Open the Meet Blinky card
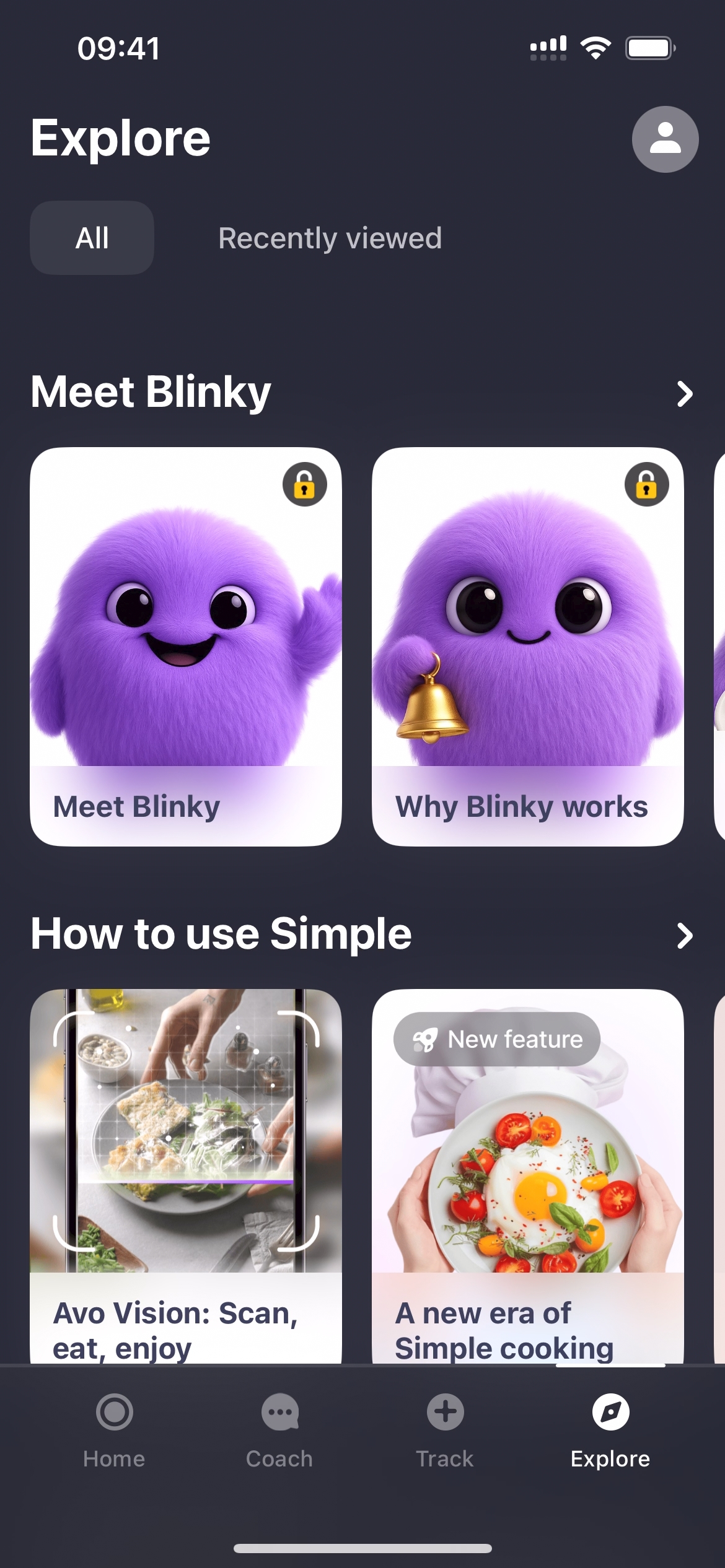Screen dimensions: 725x1568 click(x=186, y=646)
